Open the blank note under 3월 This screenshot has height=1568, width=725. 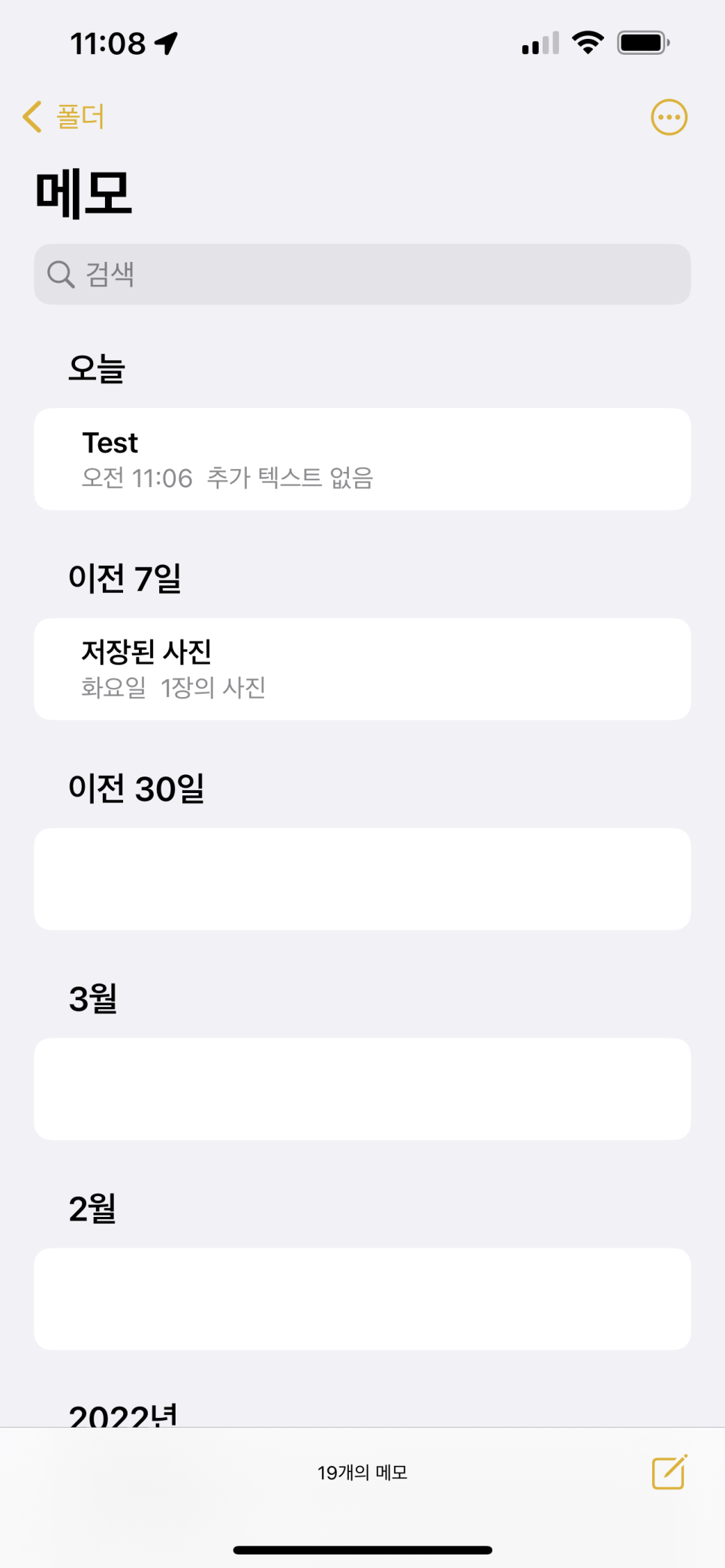(362, 1089)
